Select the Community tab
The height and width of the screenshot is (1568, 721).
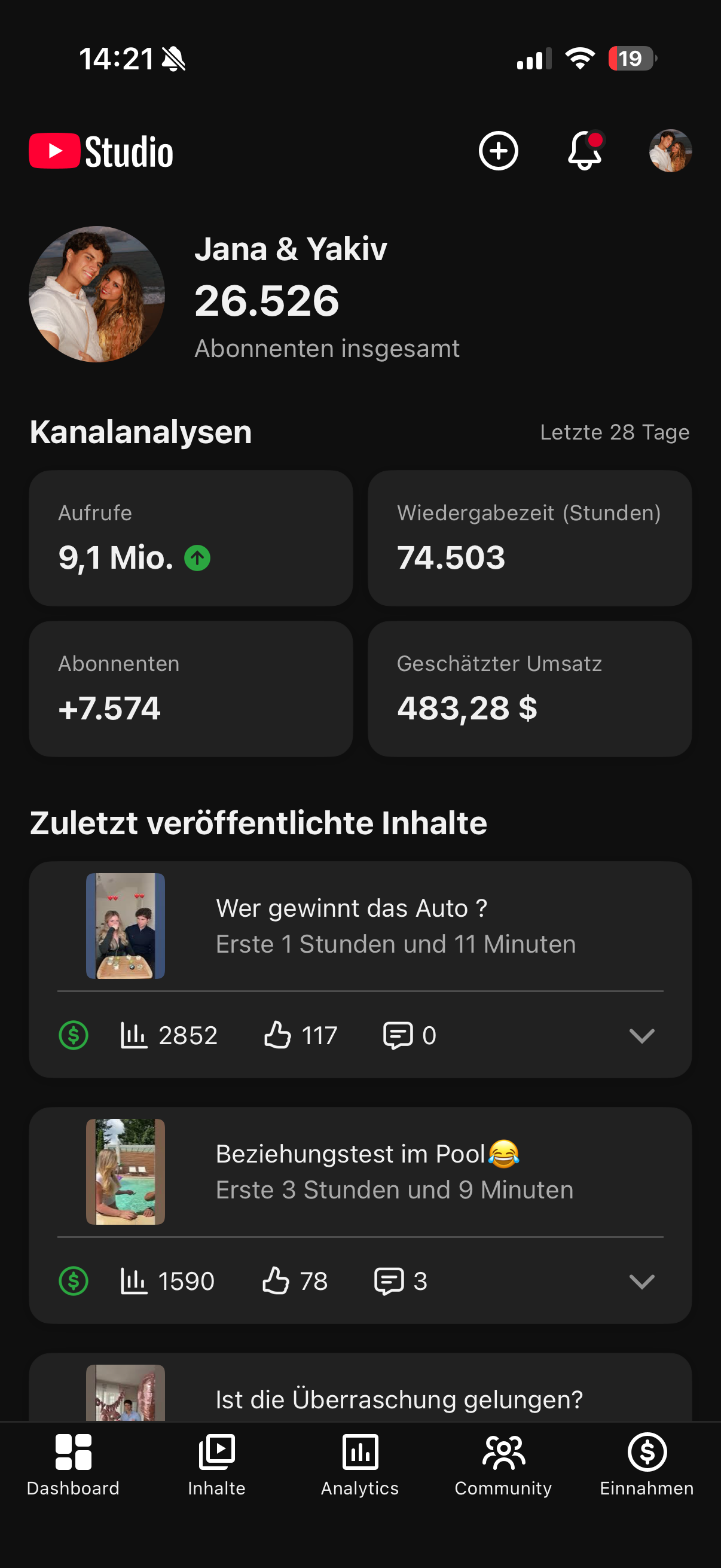click(503, 1464)
